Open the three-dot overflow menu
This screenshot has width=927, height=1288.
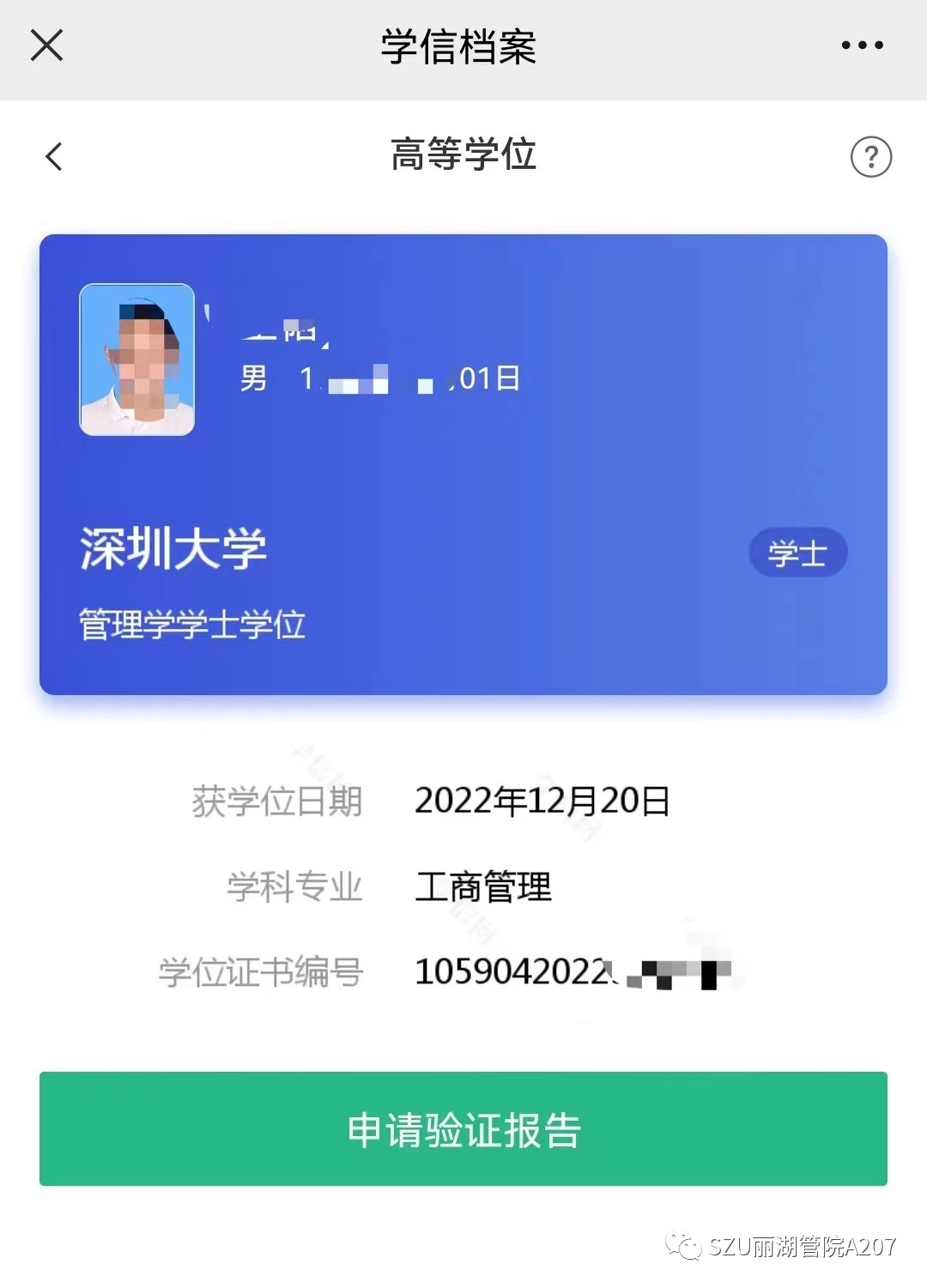[862, 45]
